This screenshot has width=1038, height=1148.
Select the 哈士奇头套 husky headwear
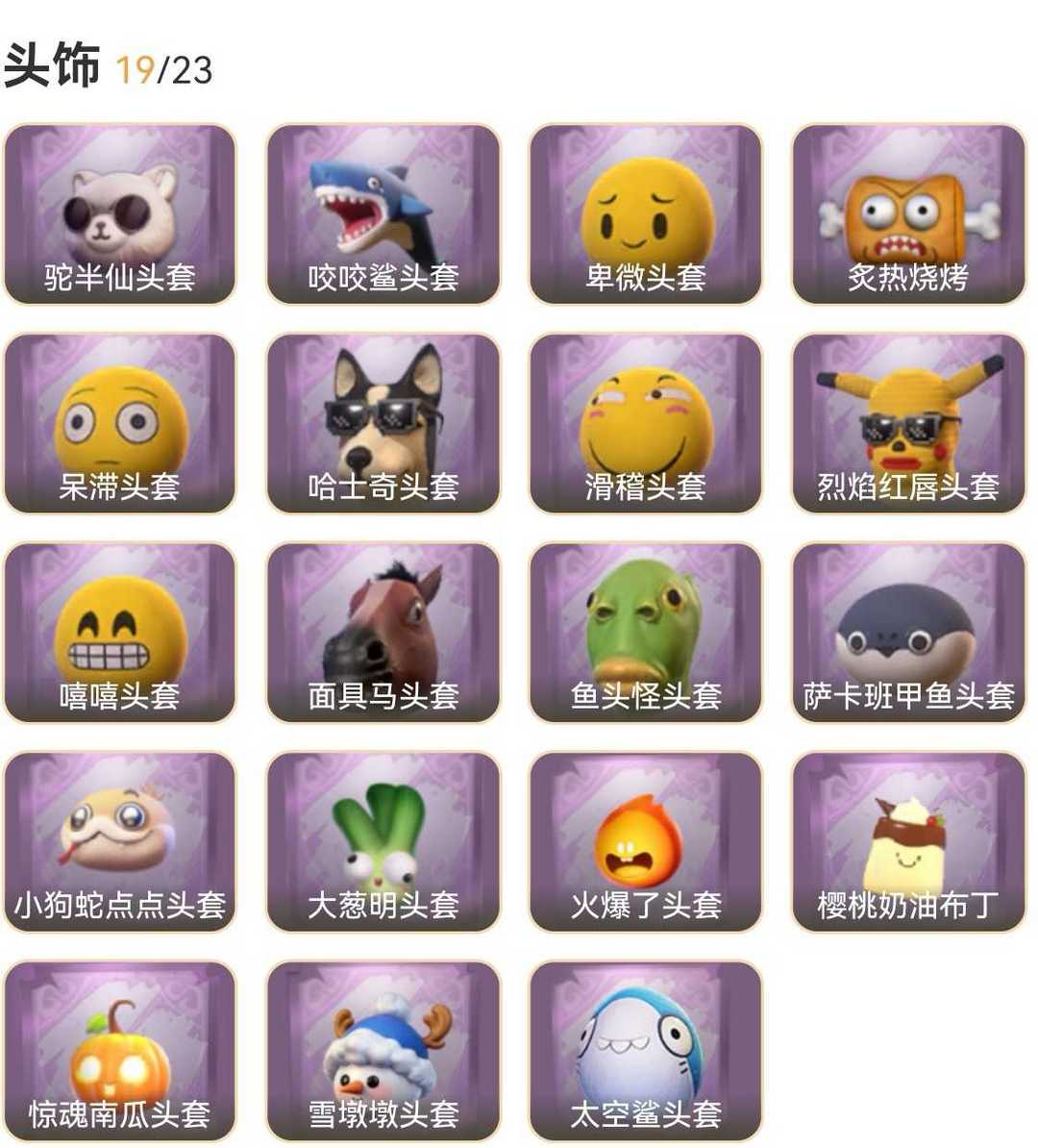[383, 424]
